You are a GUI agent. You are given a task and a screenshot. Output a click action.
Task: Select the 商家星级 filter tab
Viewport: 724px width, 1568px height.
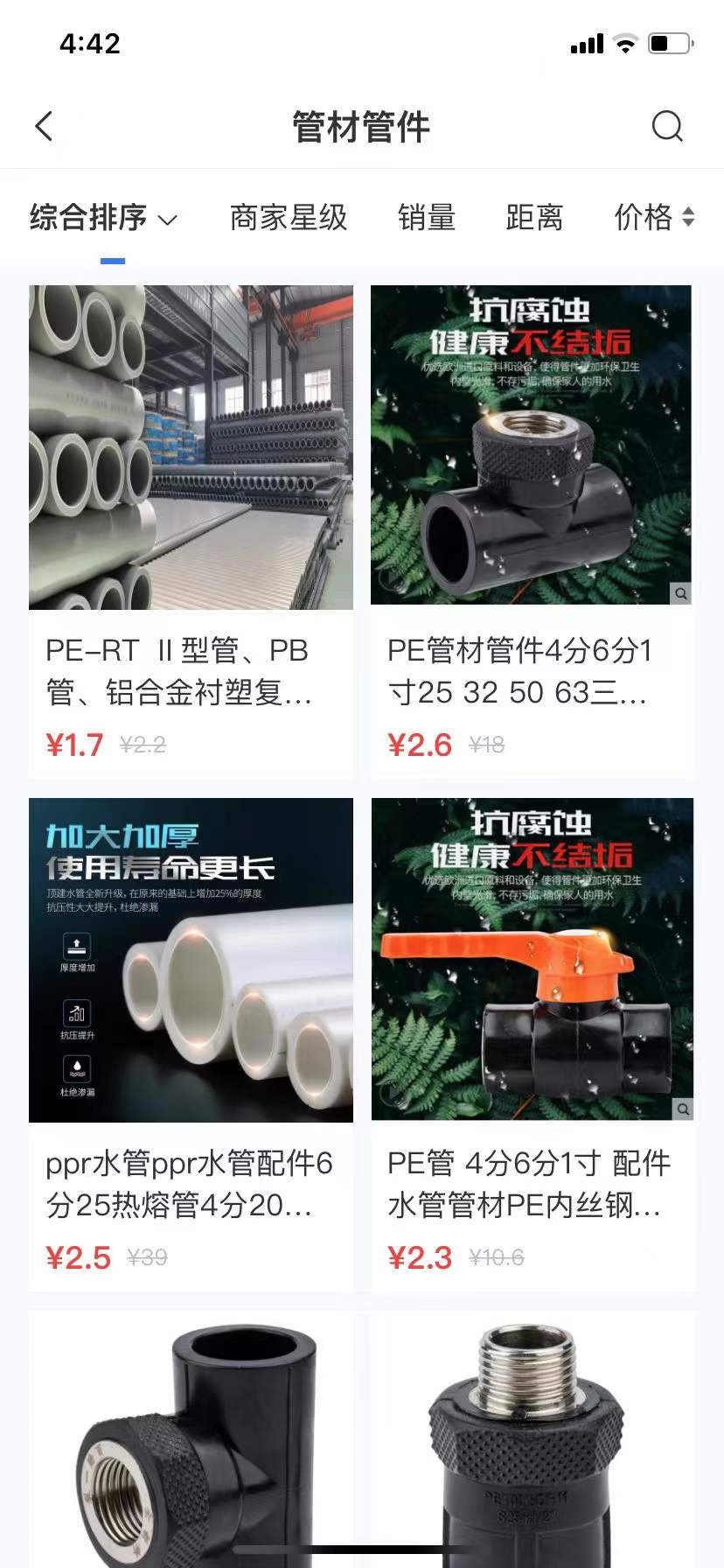pos(289,218)
